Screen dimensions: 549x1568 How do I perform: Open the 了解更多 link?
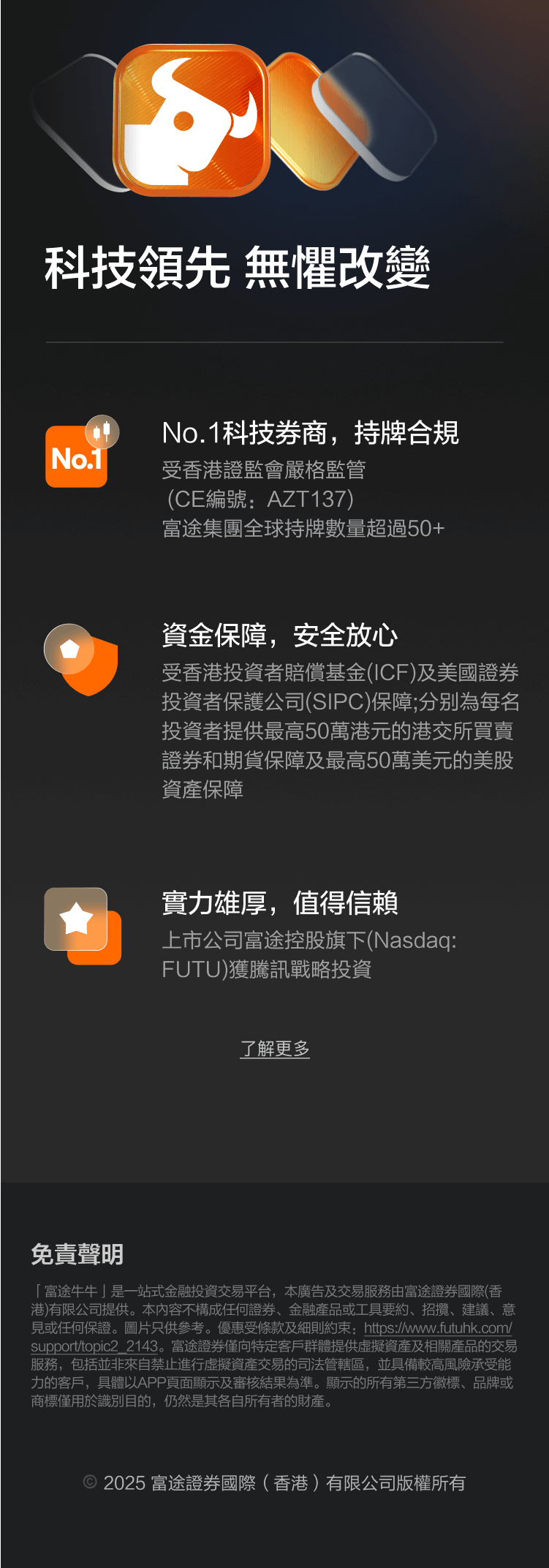[x=275, y=1048]
